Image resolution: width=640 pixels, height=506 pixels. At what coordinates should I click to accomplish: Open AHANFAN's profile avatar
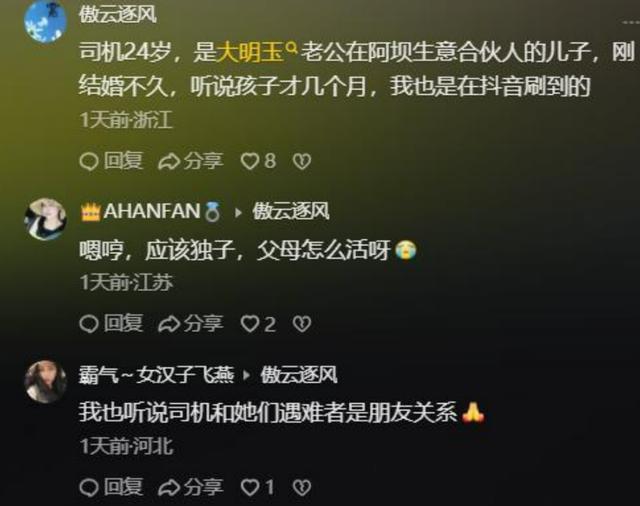pyautogui.click(x=45, y=219)
